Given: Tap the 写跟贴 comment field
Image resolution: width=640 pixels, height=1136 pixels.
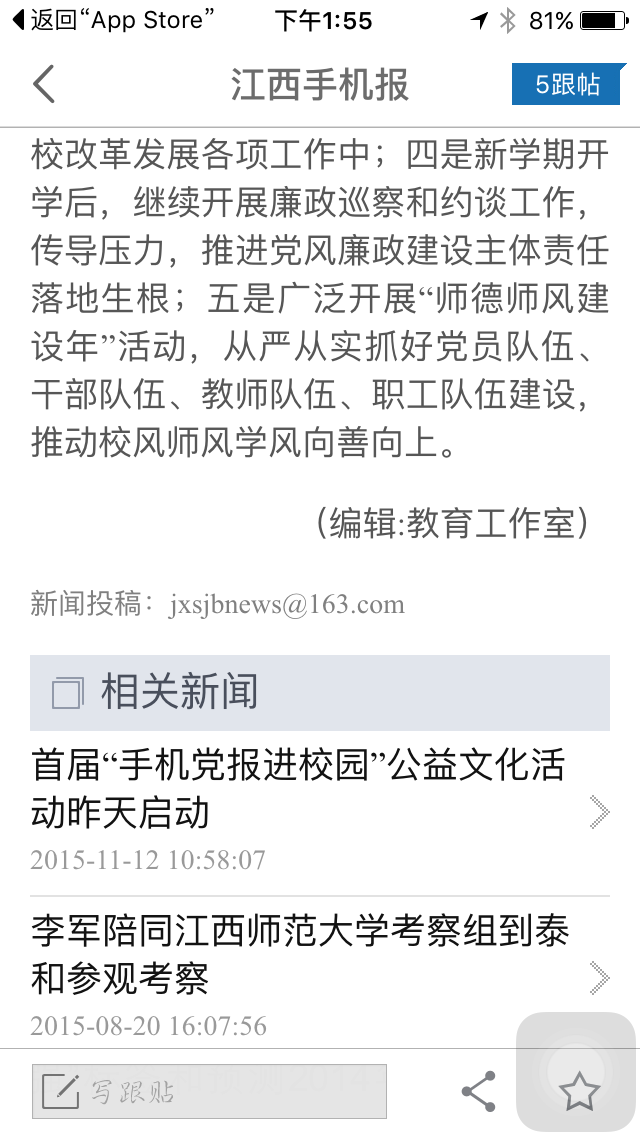Looking at the screenshot, I should [209, 1091].
